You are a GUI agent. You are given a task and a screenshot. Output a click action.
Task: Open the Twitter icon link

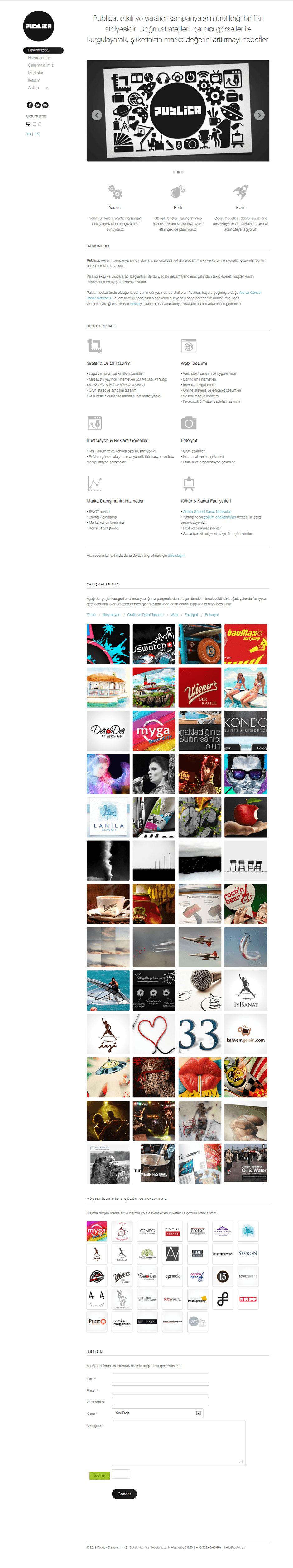[38, 105]
